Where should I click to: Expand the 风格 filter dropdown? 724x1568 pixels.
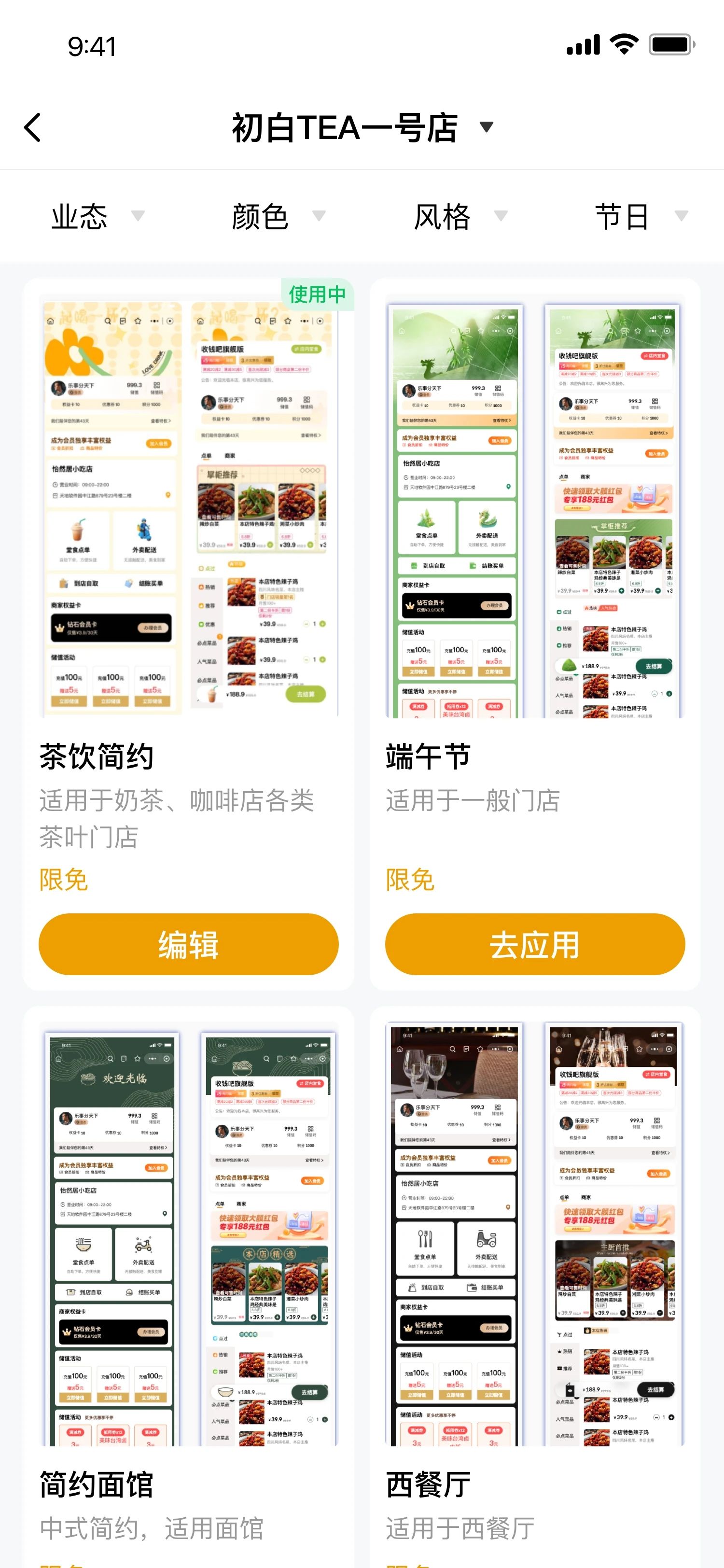(459, 216)
